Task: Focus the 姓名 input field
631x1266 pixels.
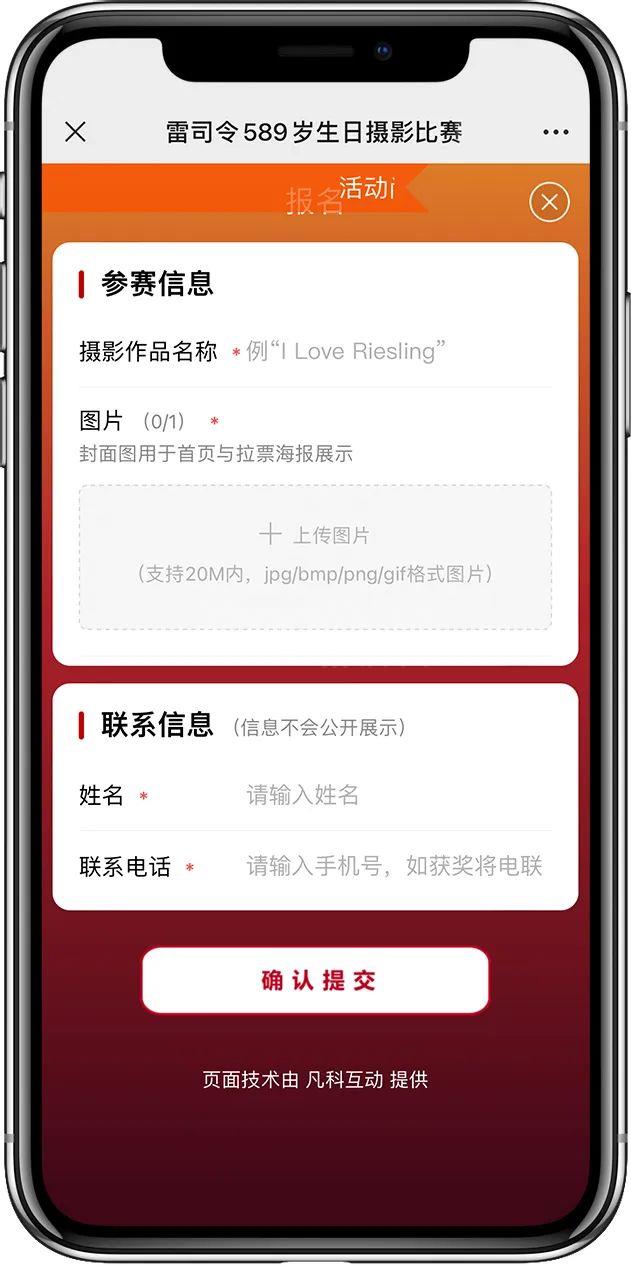Action: click(395, 795)
